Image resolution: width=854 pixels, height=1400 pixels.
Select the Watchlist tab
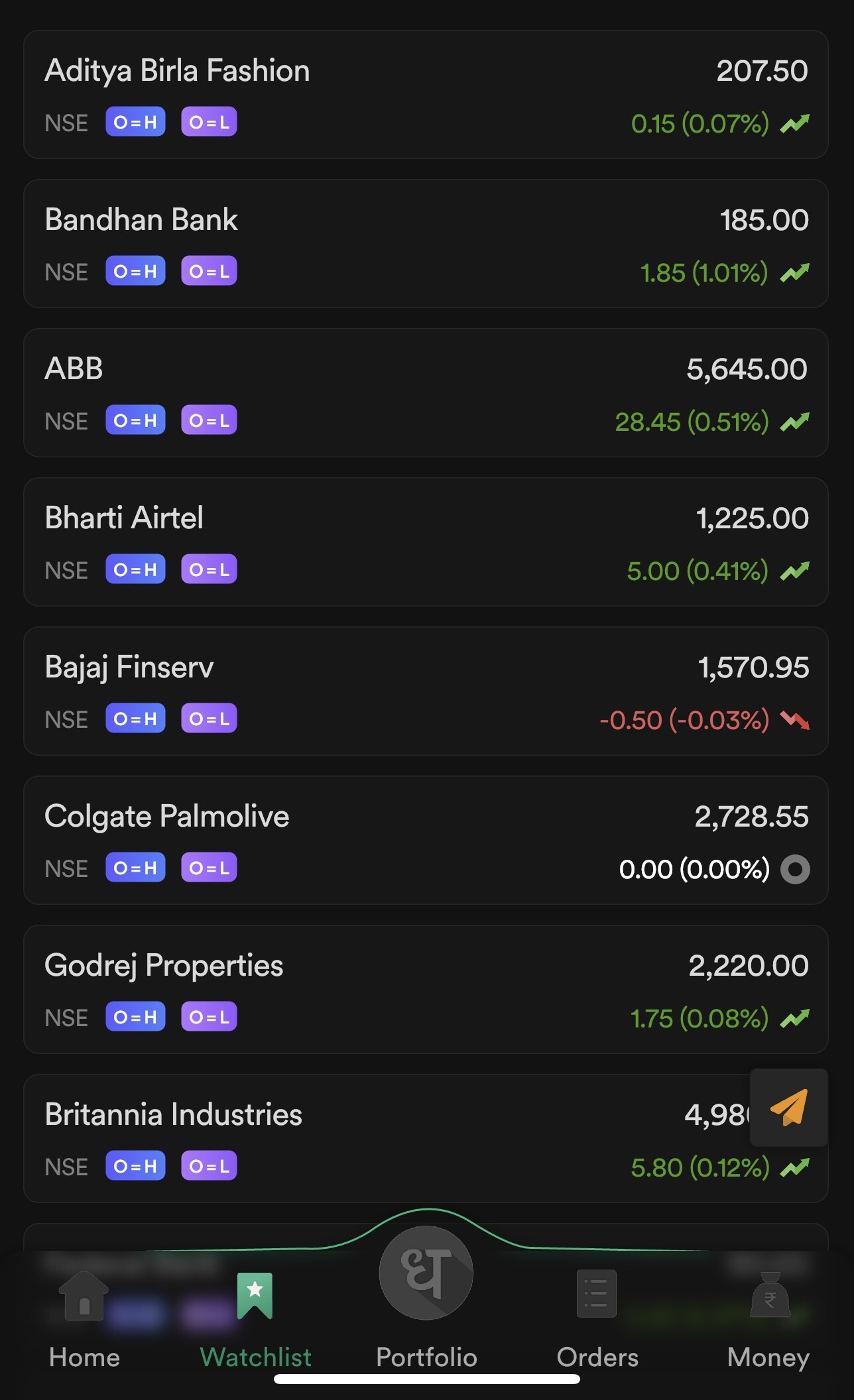tap(255, 1320)
